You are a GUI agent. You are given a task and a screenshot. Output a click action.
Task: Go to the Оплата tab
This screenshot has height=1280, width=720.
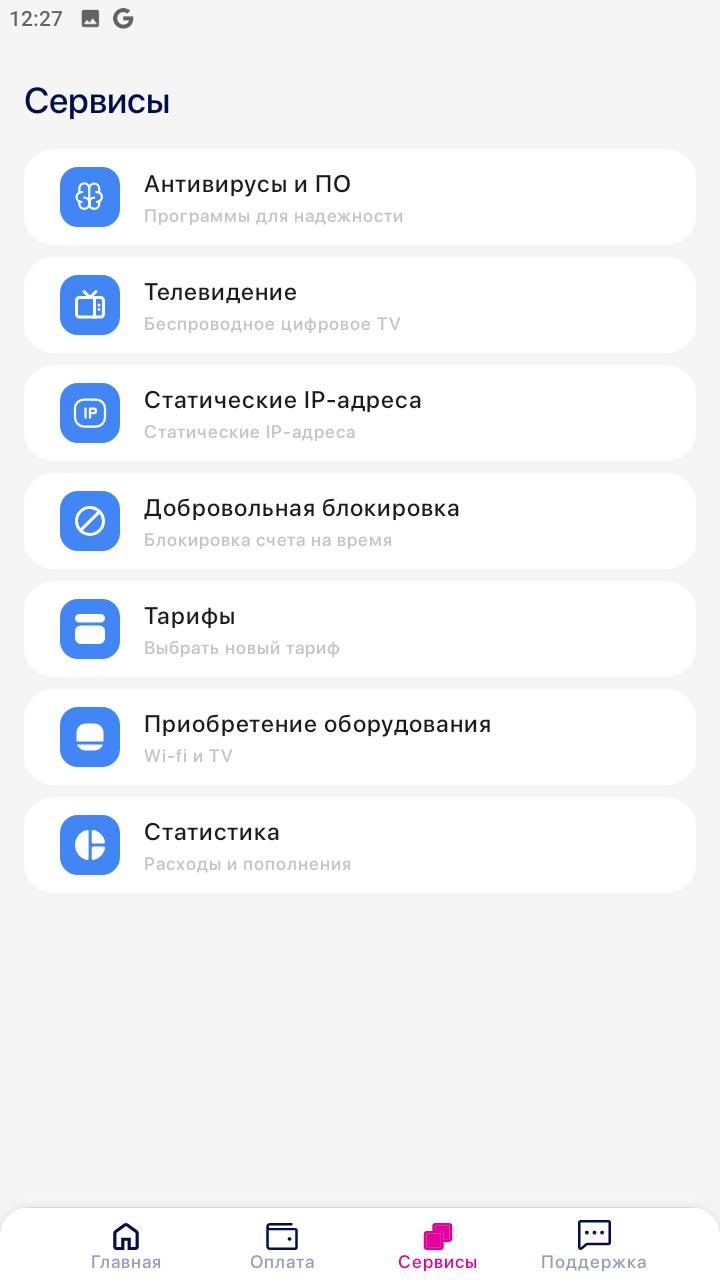(282, 1246)
